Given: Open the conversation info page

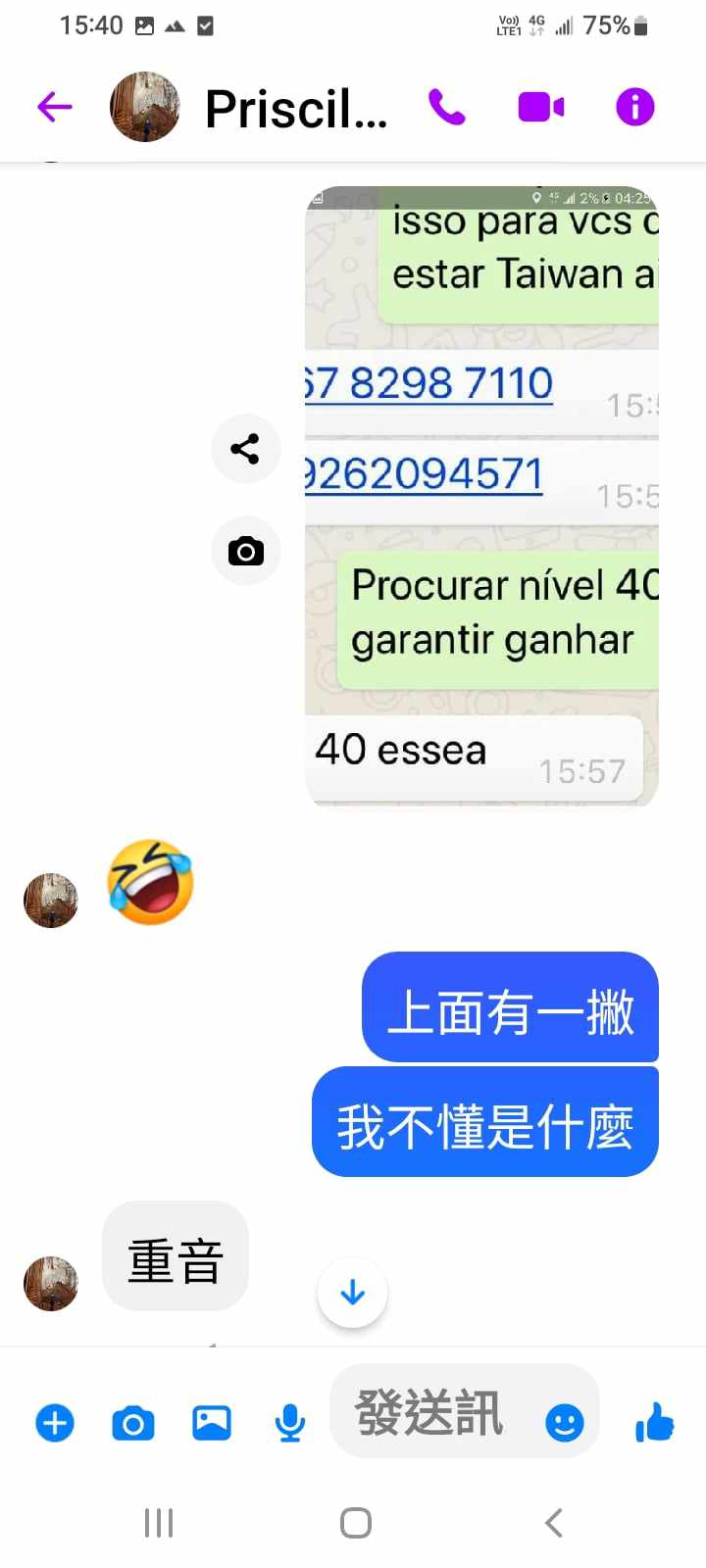Looking at the screenshot, I should point(634,106).
